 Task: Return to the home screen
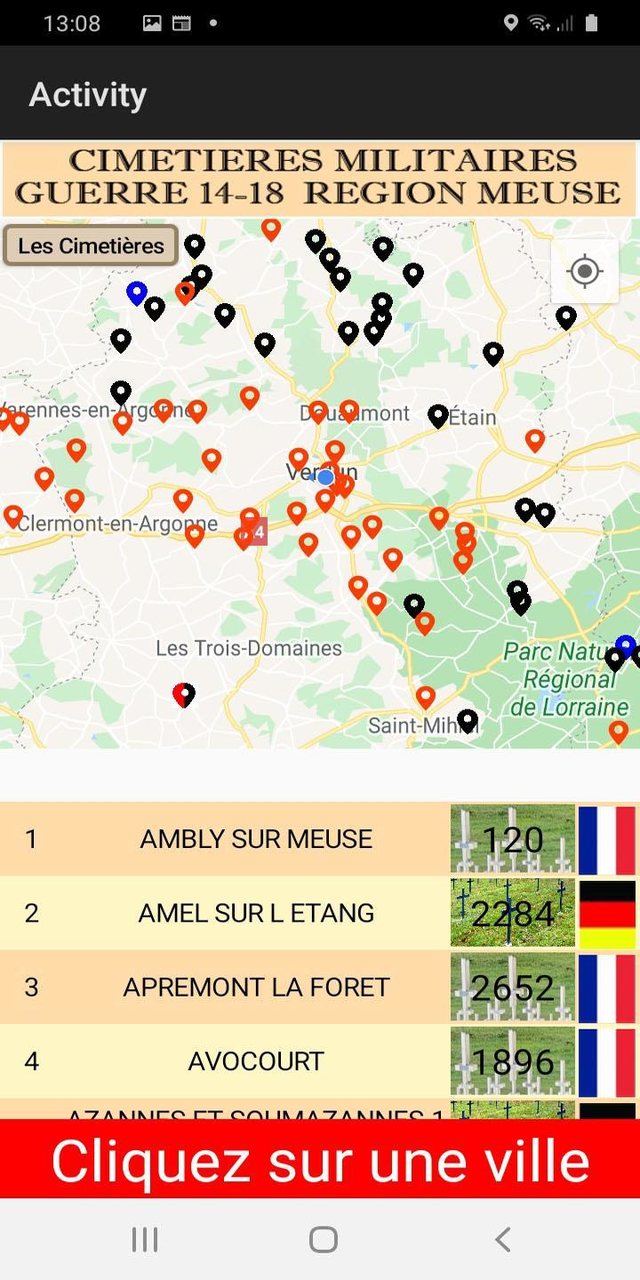point(323,1240)
